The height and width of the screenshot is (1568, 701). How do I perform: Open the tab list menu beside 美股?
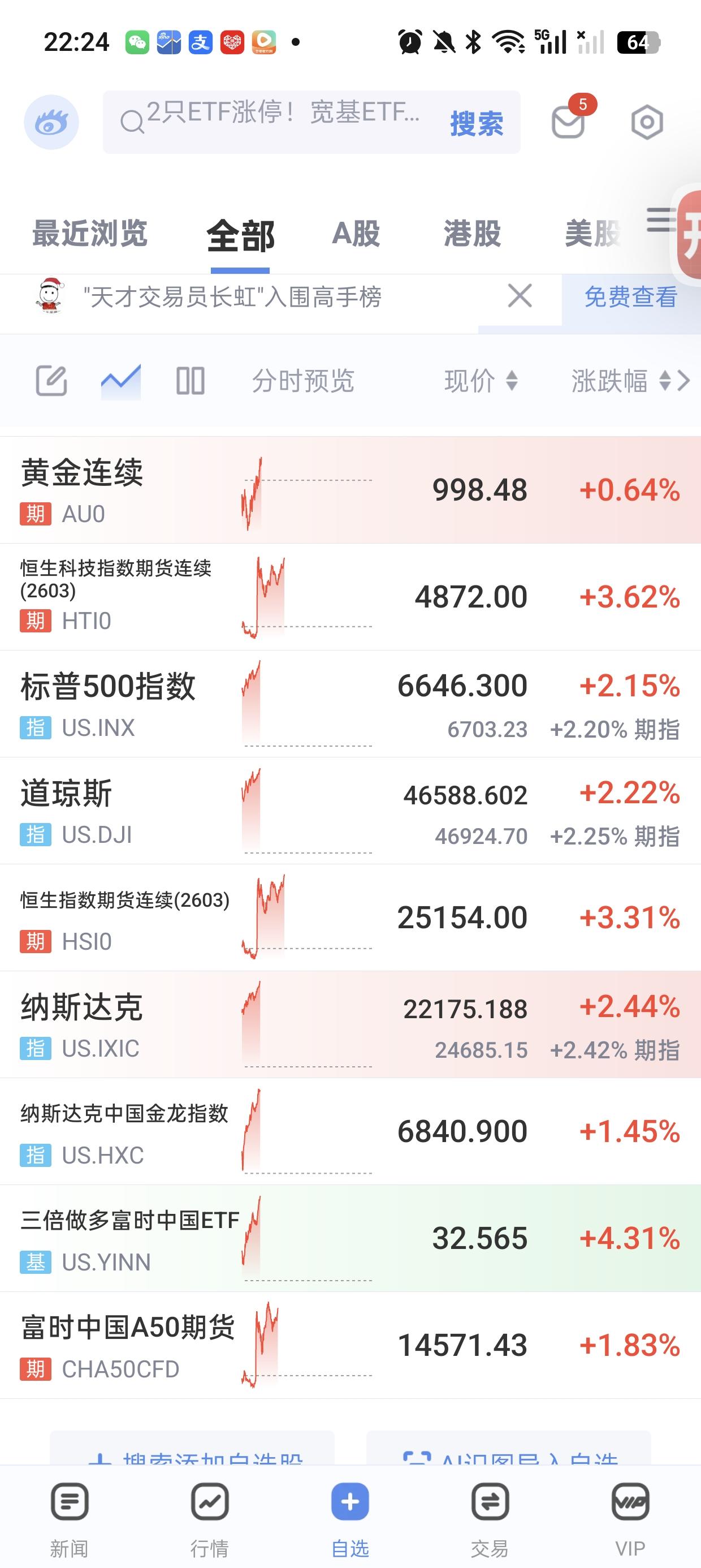pos(659,225)
